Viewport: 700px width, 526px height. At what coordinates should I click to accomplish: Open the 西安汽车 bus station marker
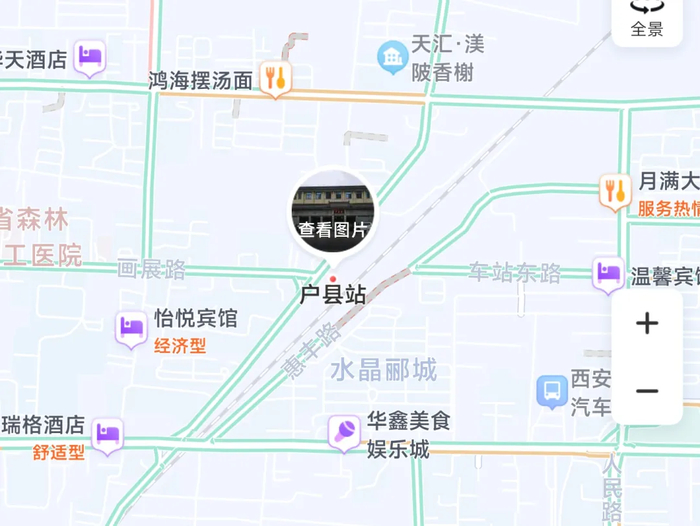click(552, 392)
